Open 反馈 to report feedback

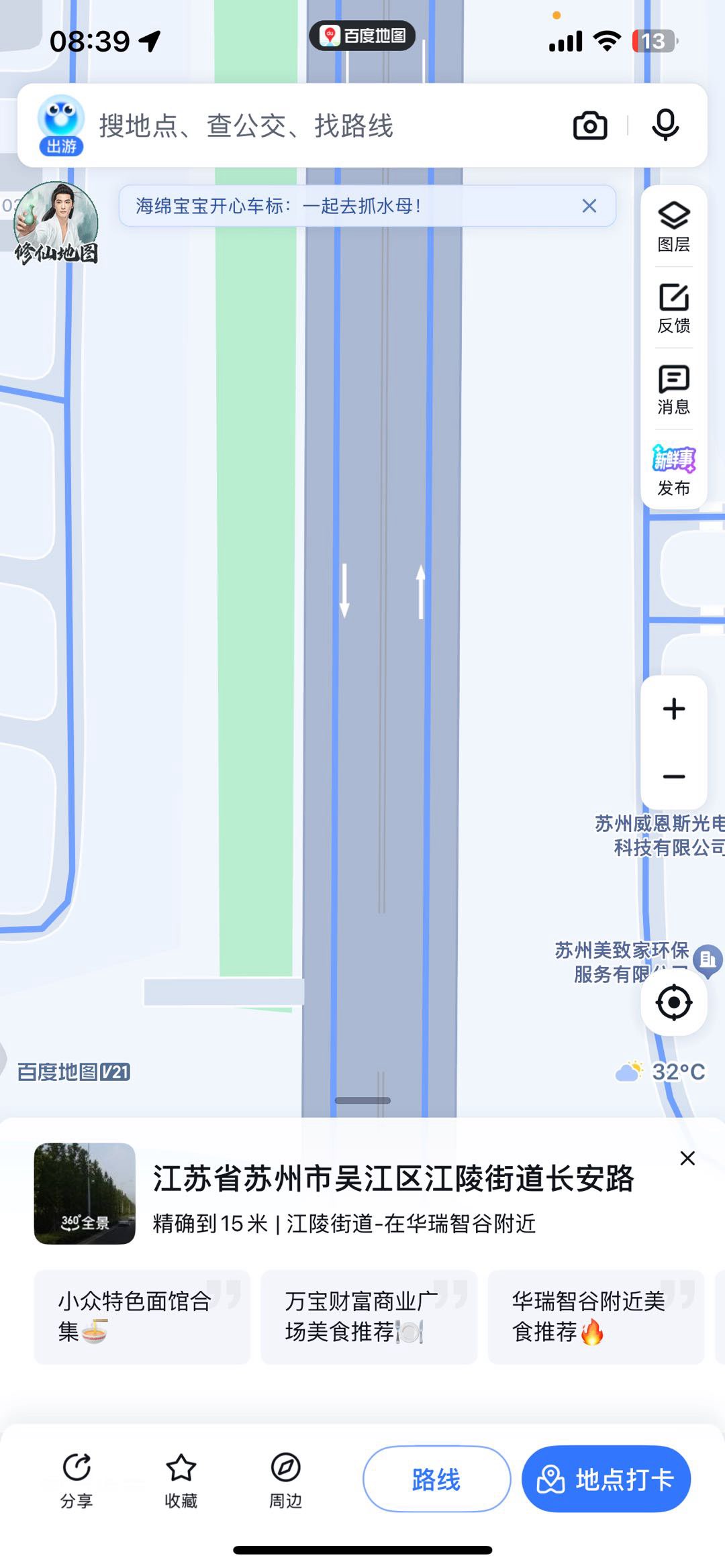click(x=673, y=308)
